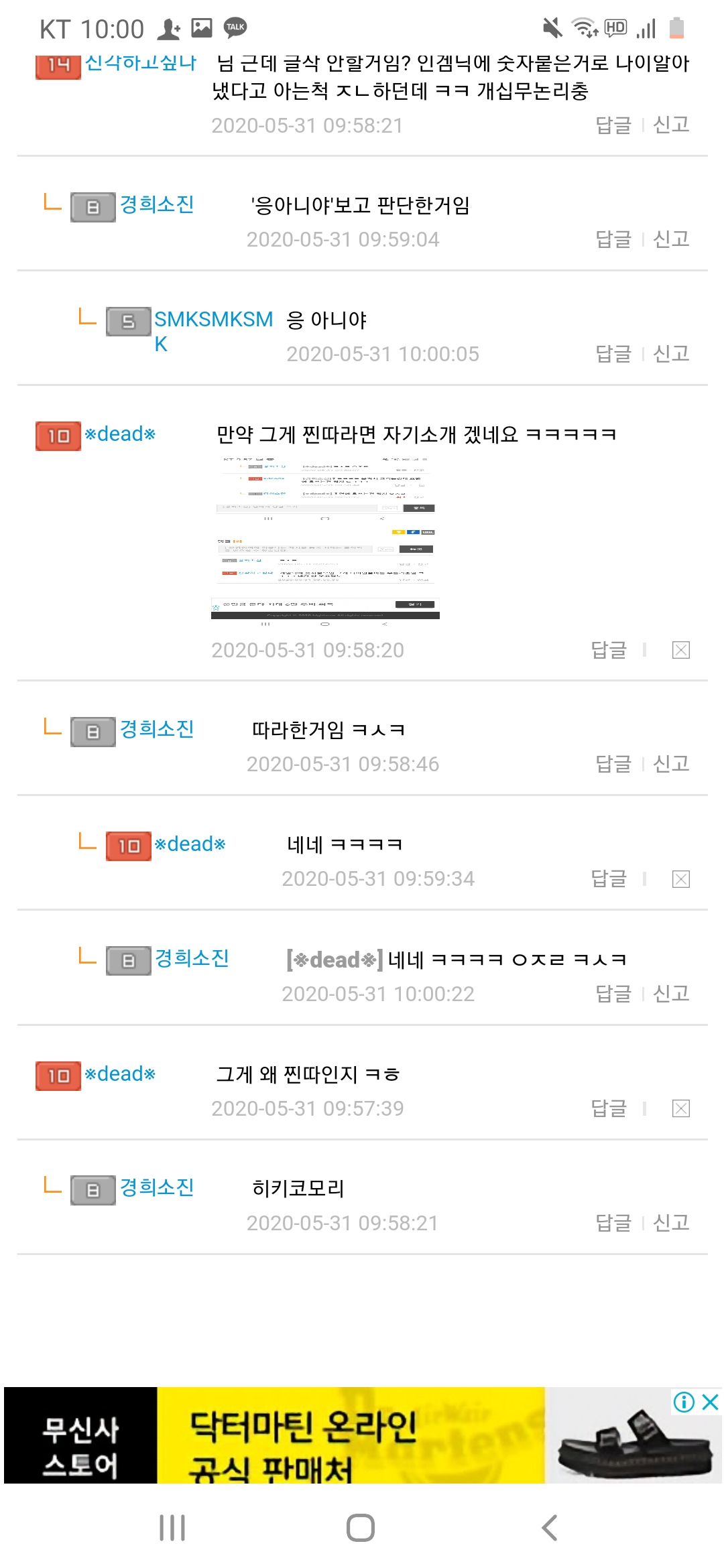Open recent apps
The width and height of the screenshot is (724, 1568).
172,1528
